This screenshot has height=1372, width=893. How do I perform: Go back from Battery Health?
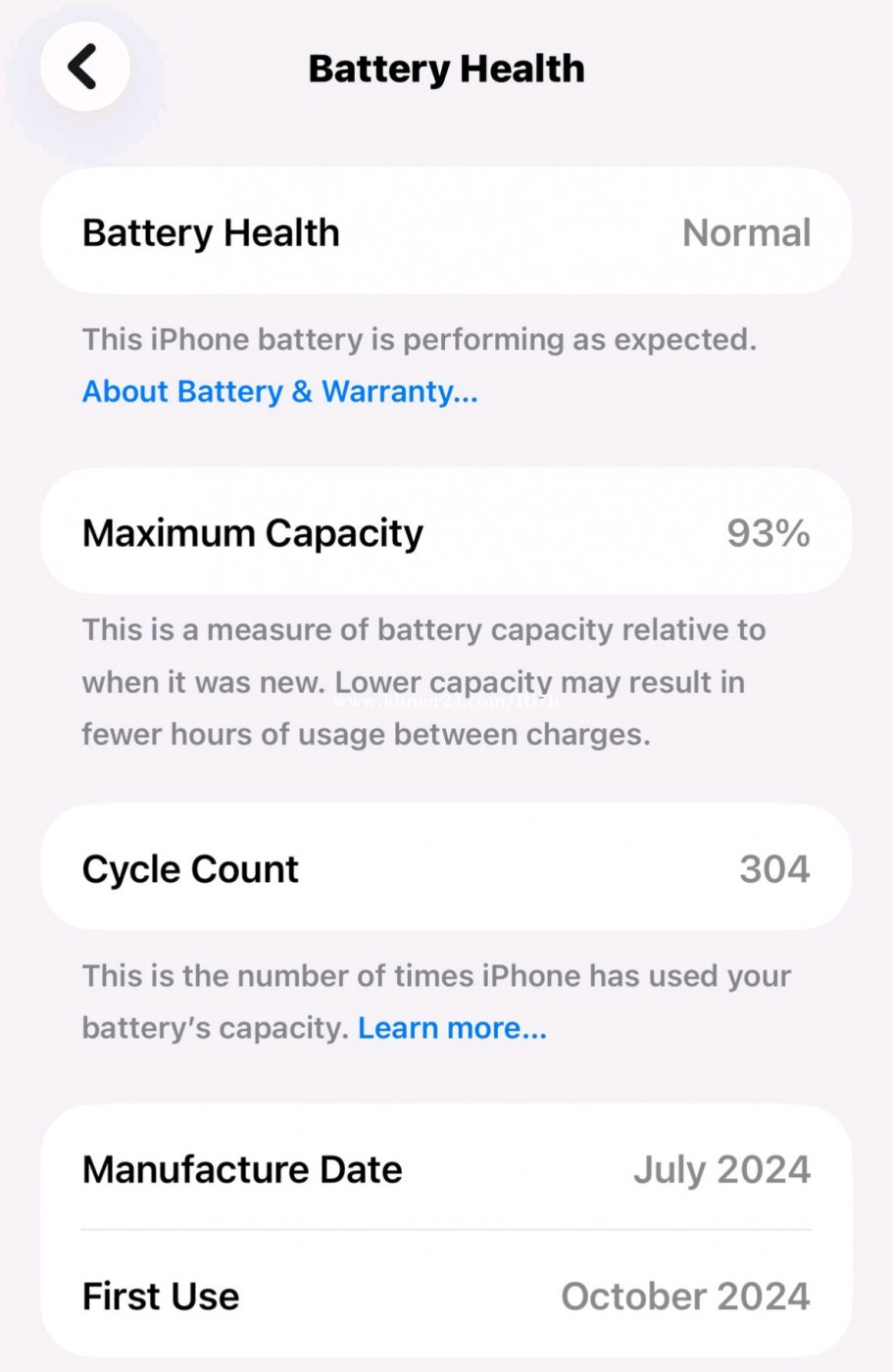84,68
